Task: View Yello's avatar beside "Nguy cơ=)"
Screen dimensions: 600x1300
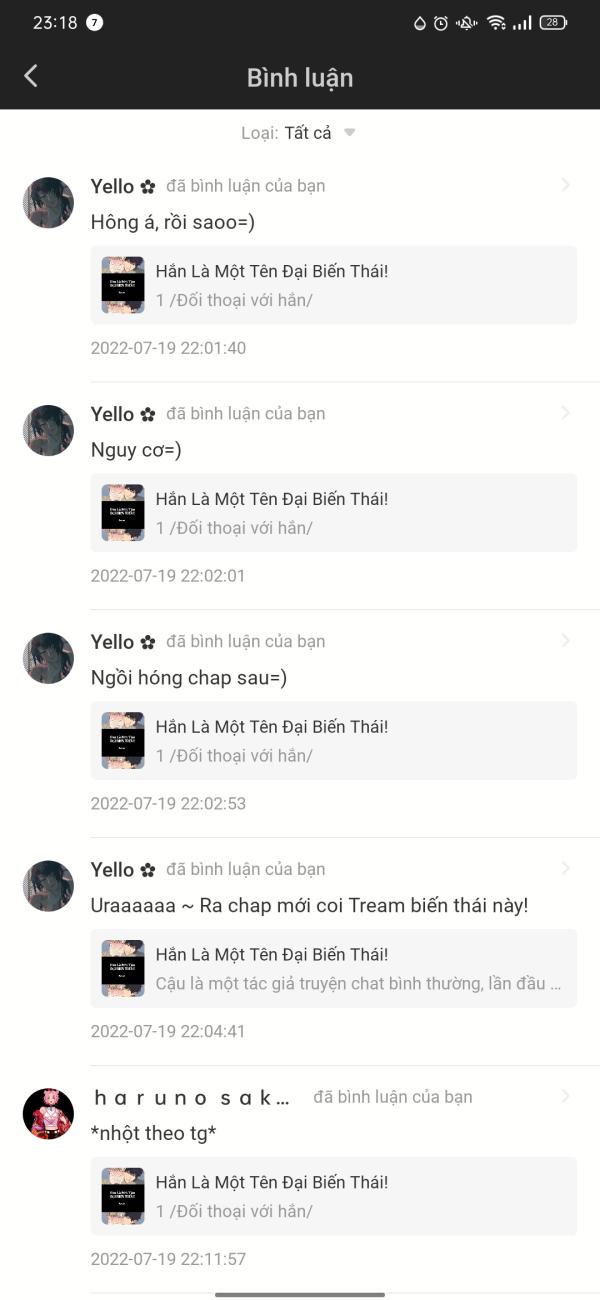Action: [48, 430]
